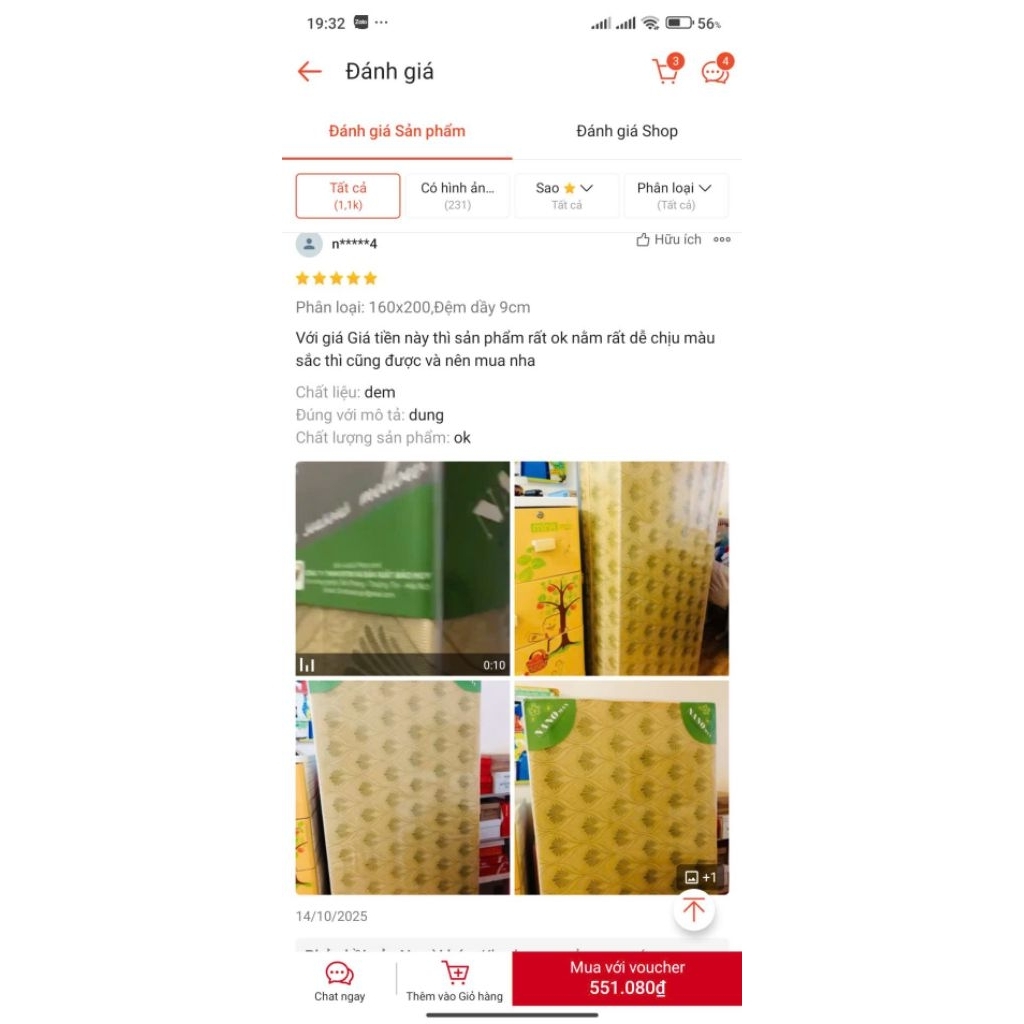This screenshot has width=1024, height=1024.
Task: Tap Thêm vào Giỏ hàng
Action: [455, 981]
